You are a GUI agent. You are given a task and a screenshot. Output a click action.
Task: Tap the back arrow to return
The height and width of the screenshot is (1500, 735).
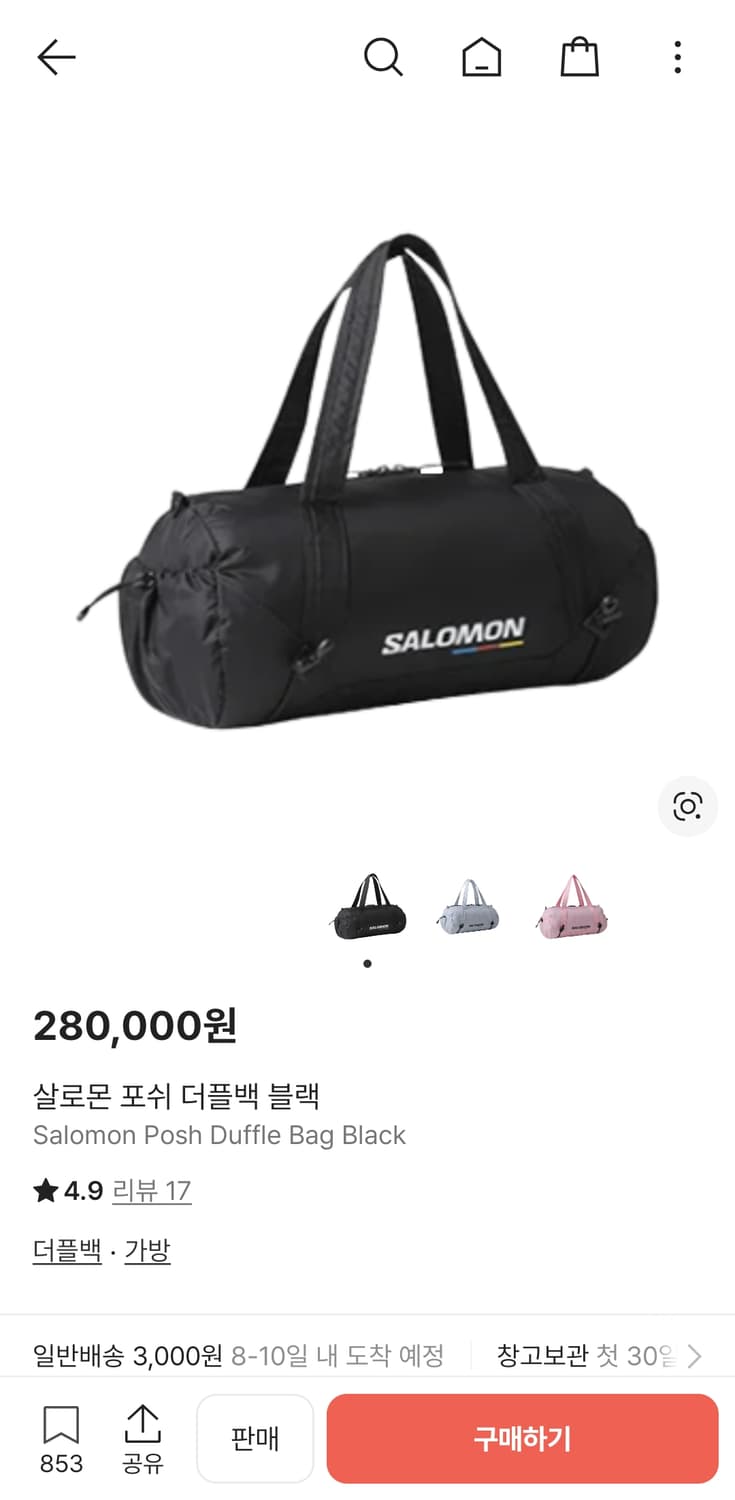click(56, 57)
